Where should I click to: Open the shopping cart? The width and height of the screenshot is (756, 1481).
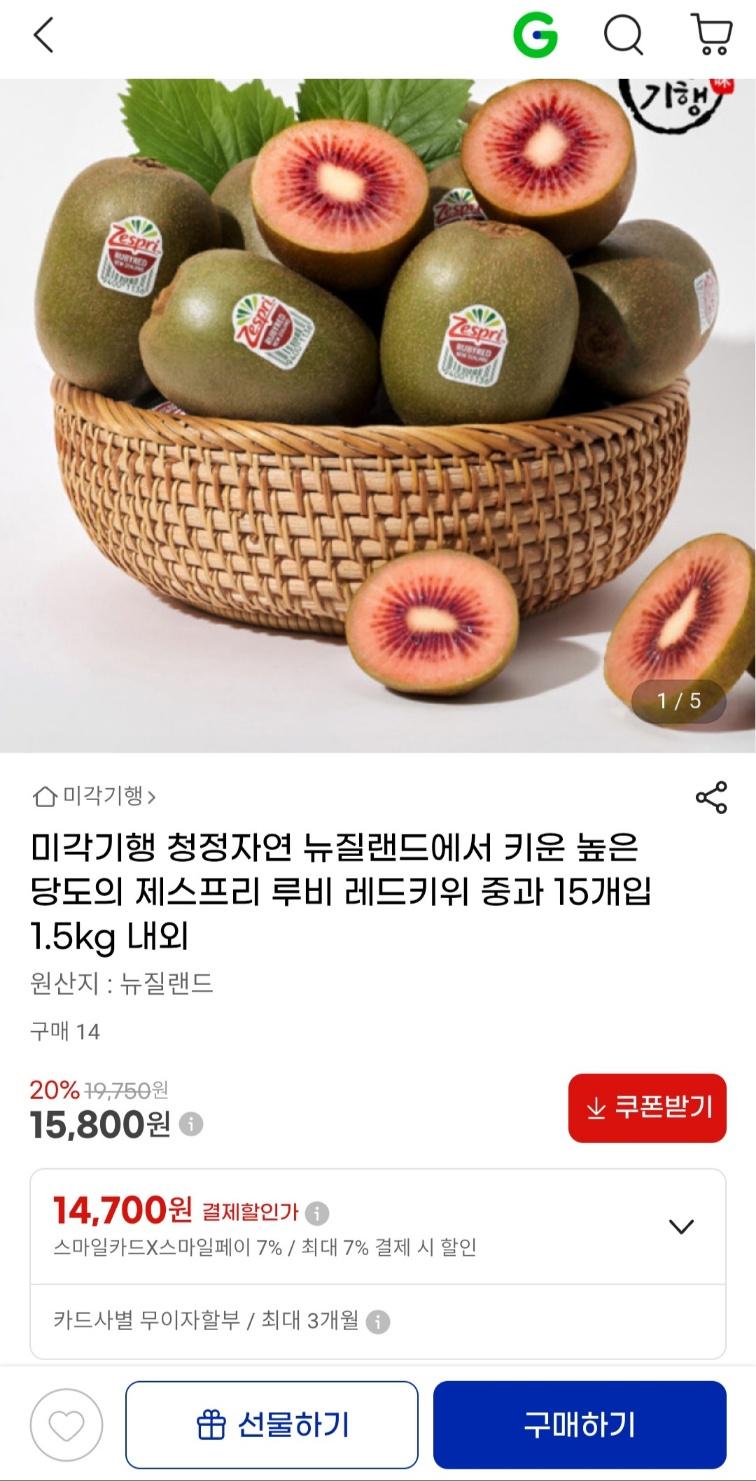click(x=711, y=37)
